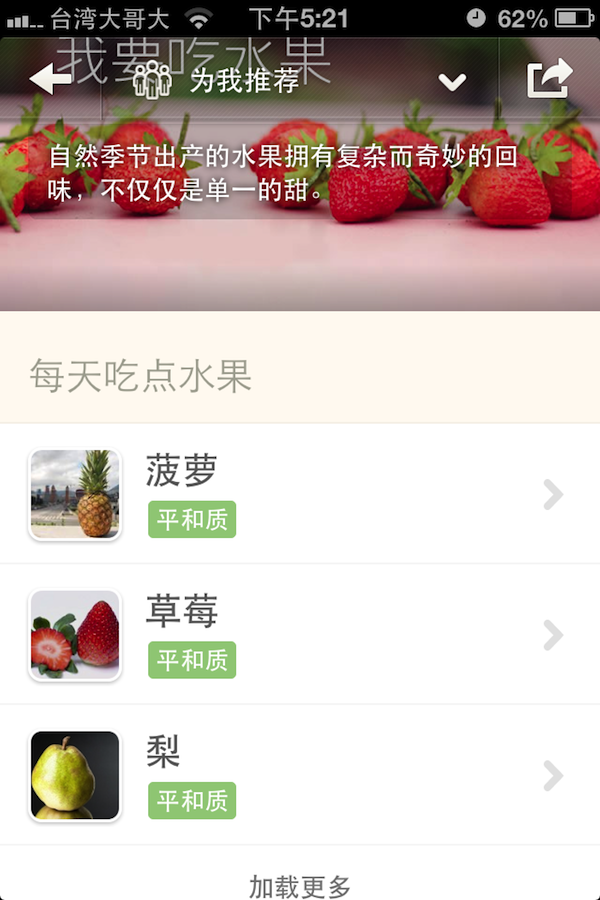Share this fruit page

click(x=549, y=79)
